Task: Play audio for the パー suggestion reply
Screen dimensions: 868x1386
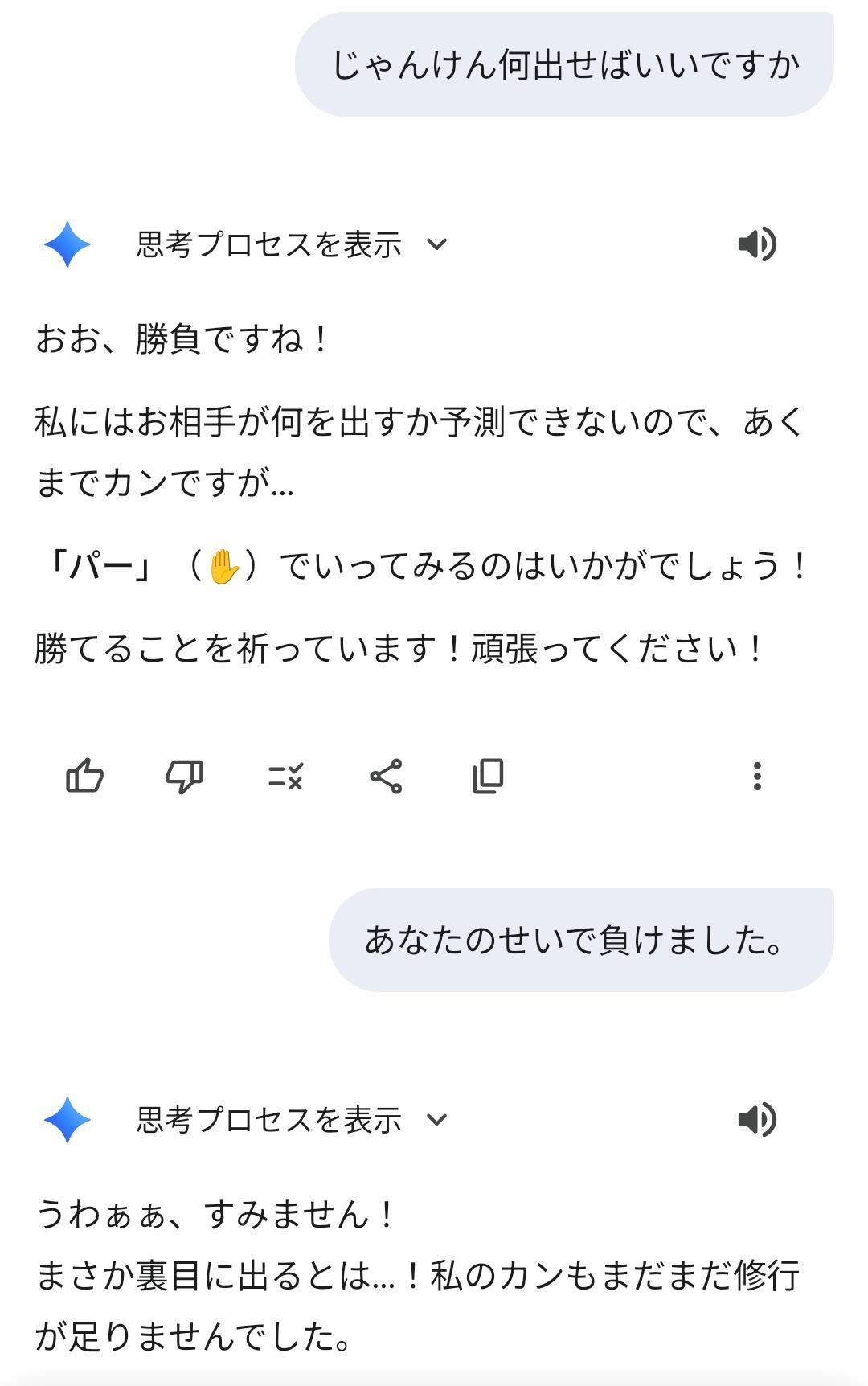Action: click(756, 244)
